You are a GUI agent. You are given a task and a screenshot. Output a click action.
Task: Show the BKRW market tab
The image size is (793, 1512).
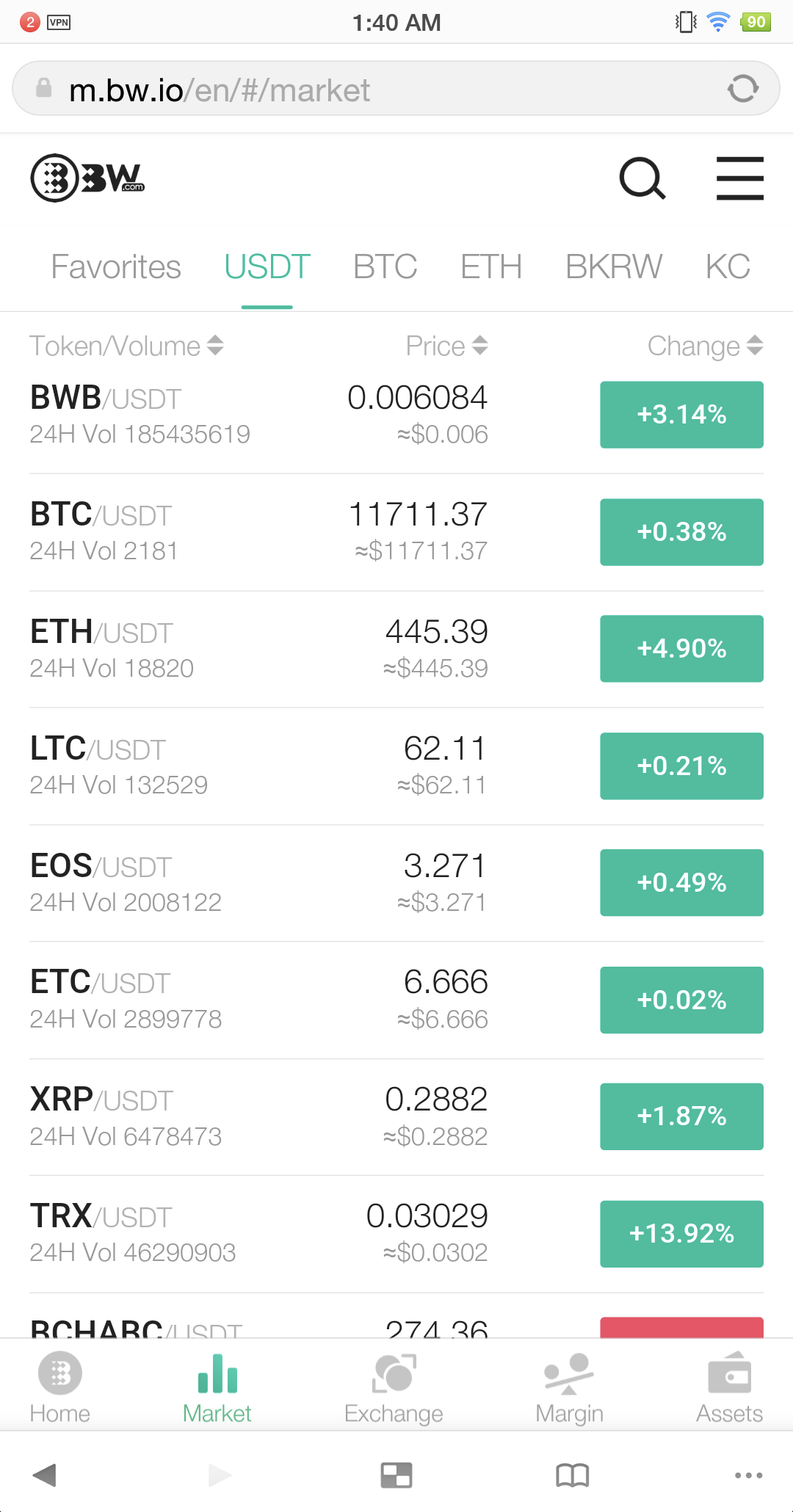(614, 267)
